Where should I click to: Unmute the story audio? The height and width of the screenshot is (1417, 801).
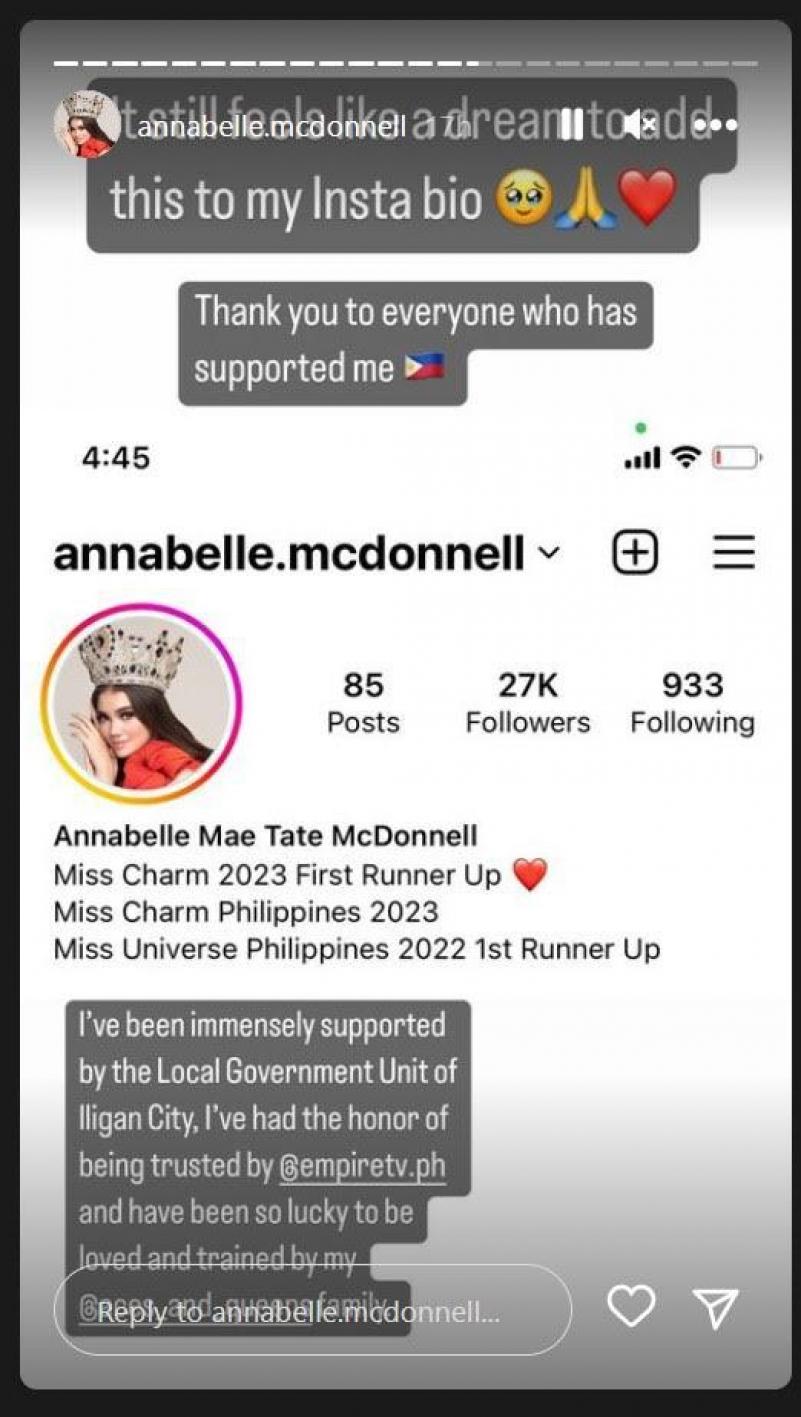pos(640,125)
